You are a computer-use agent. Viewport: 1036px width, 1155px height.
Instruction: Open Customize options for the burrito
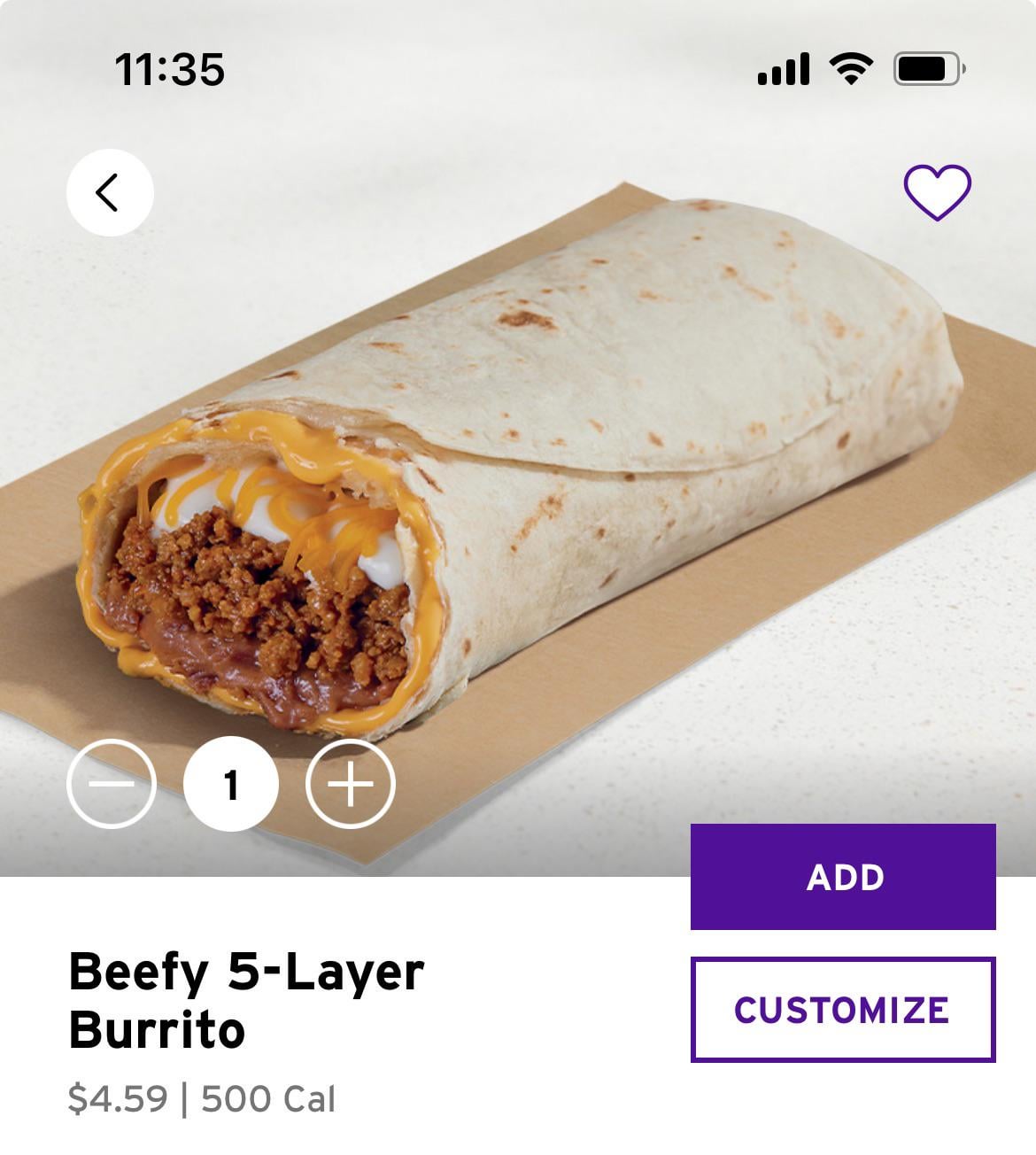coord(843,1010)
